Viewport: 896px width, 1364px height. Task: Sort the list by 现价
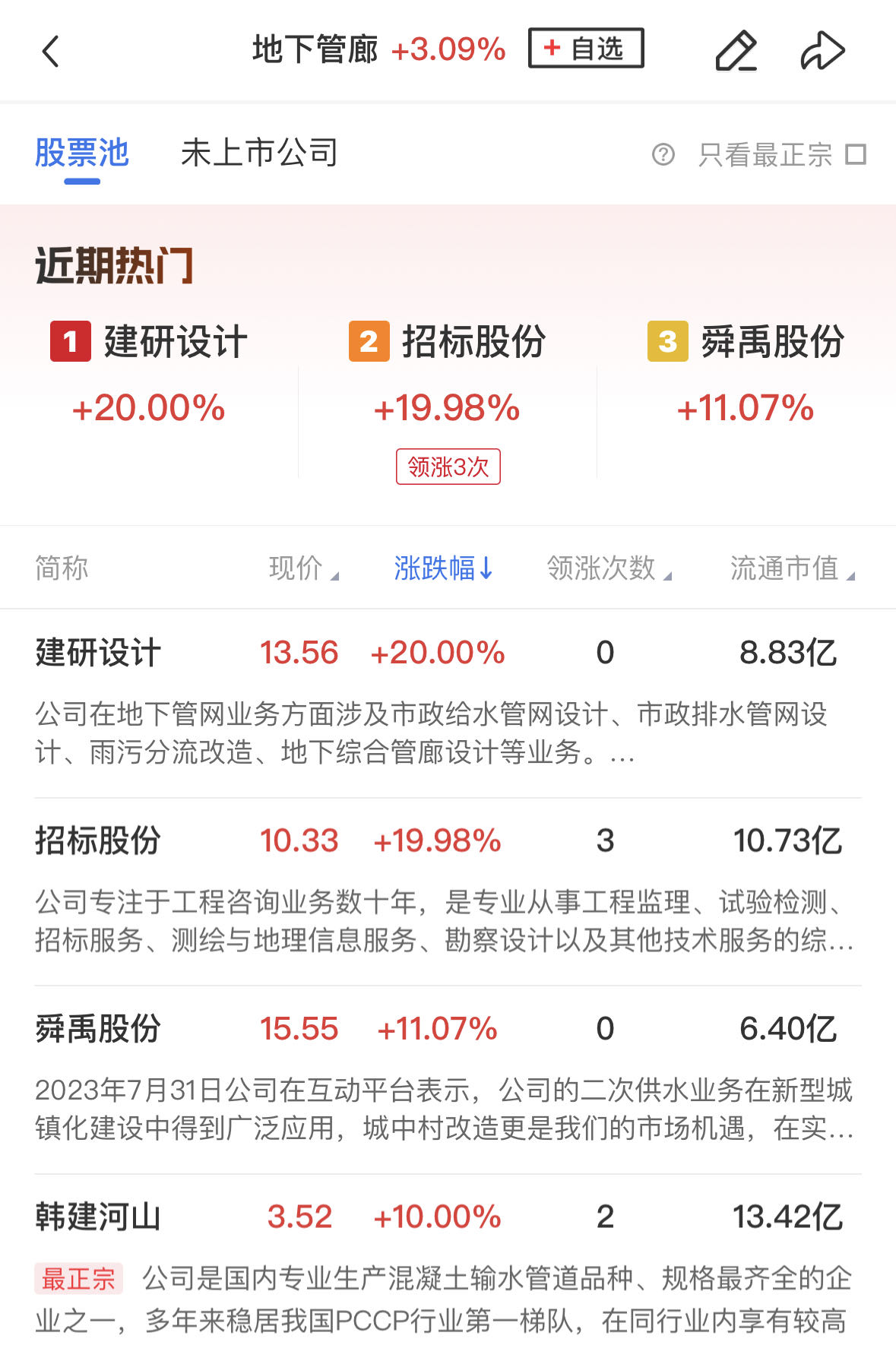pos(302,568)
